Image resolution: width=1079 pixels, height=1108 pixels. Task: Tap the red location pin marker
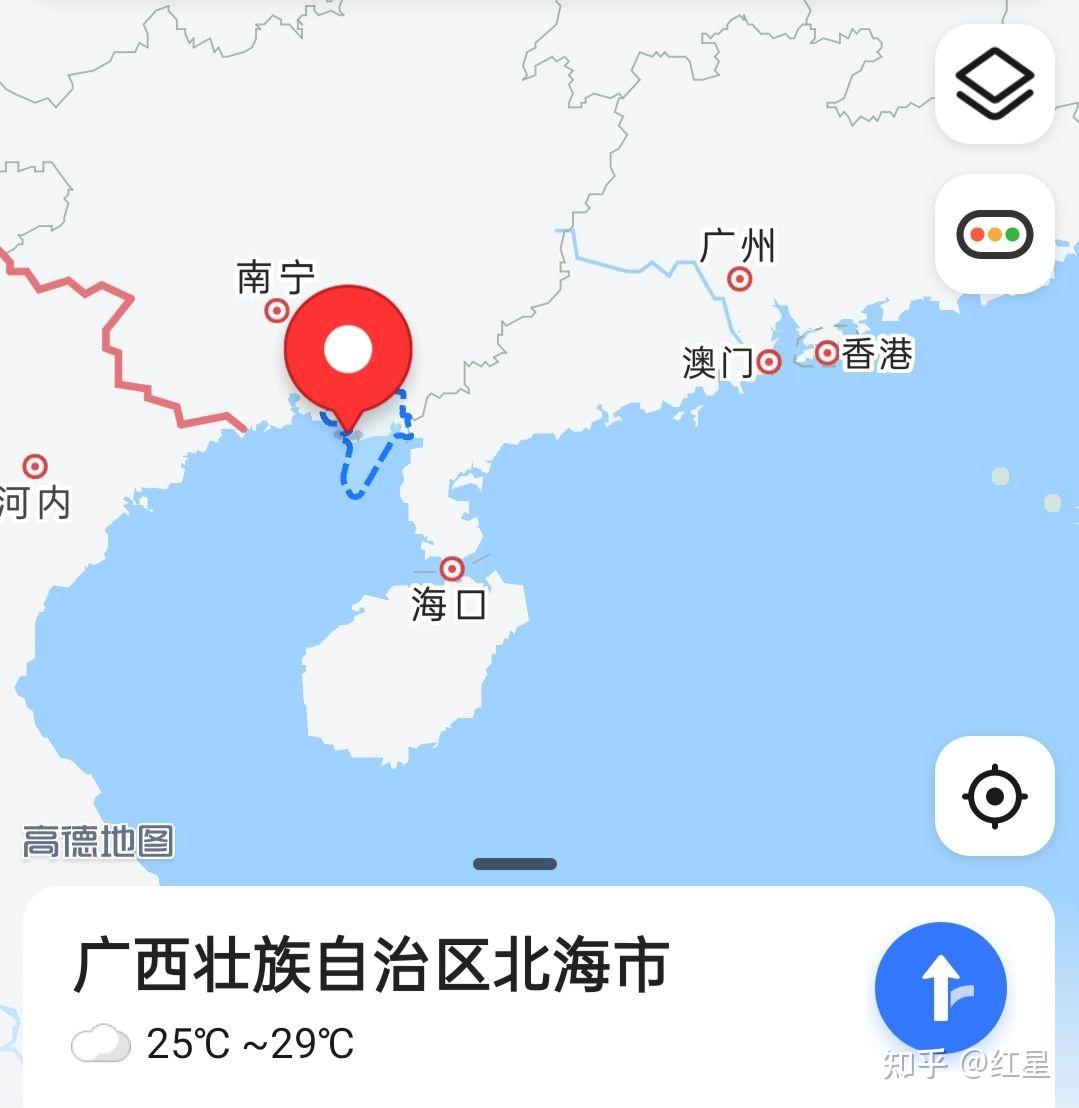(348, 351)
